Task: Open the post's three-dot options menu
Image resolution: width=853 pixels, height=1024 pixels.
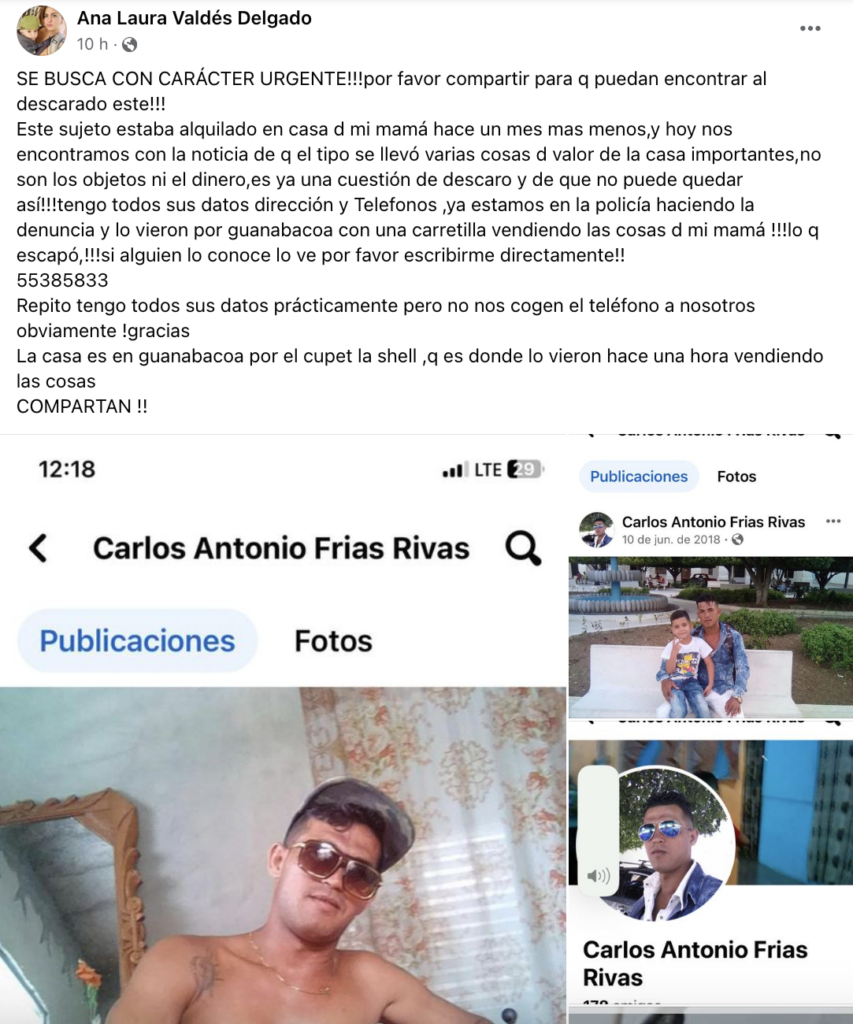Action: coord(809,29)
